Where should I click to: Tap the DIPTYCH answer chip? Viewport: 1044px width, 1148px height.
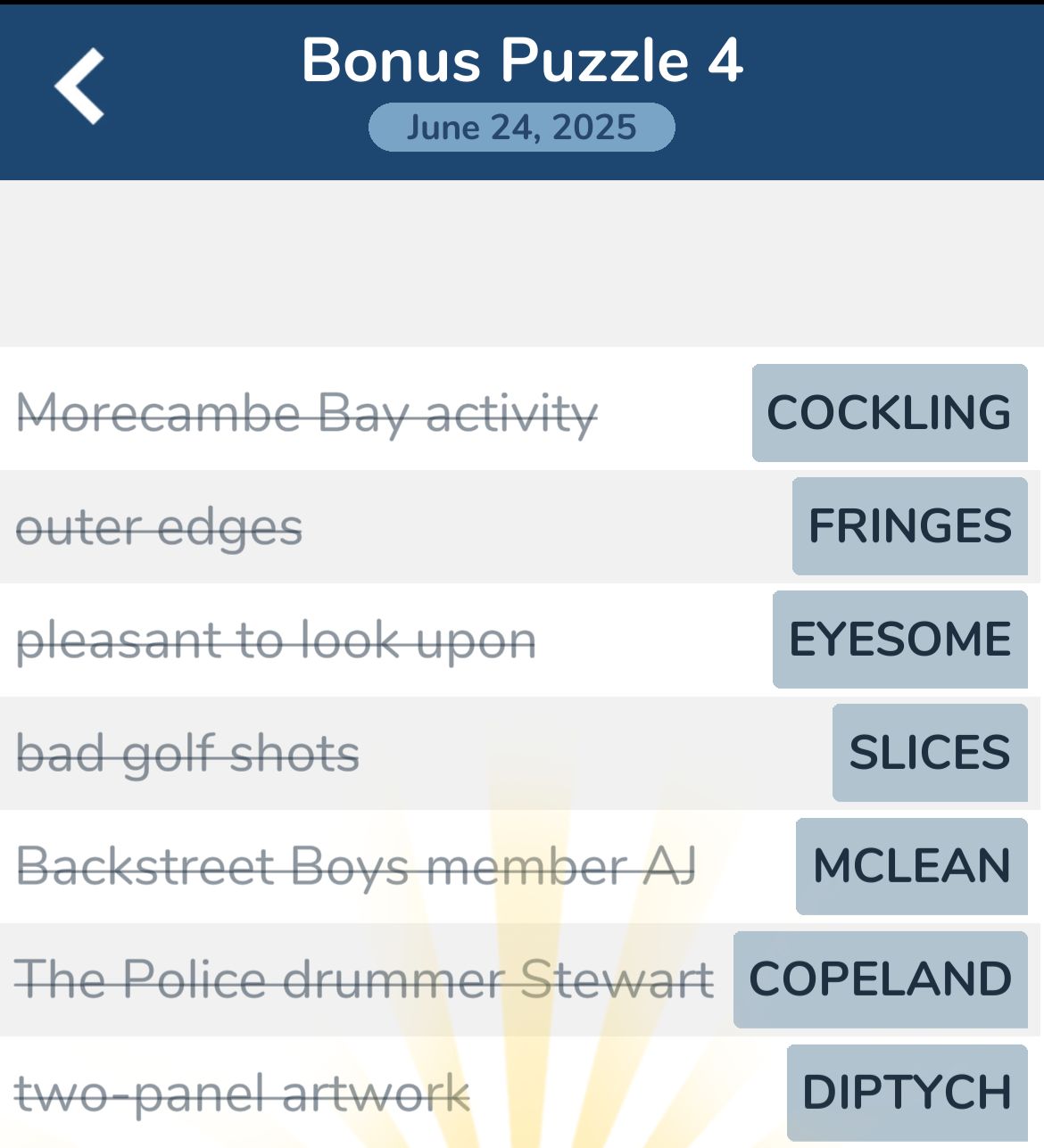point(907,1093)
